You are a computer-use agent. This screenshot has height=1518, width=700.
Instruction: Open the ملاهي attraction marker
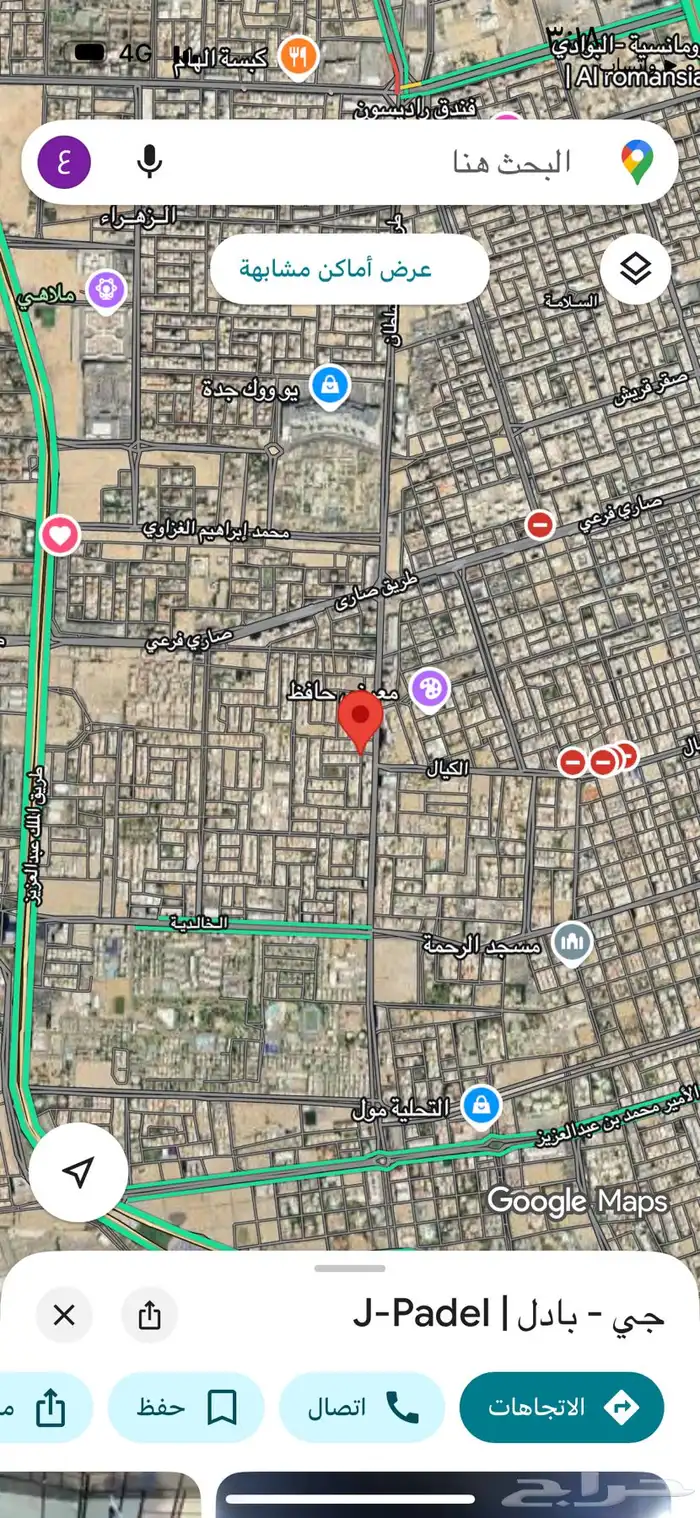(104, 290)
